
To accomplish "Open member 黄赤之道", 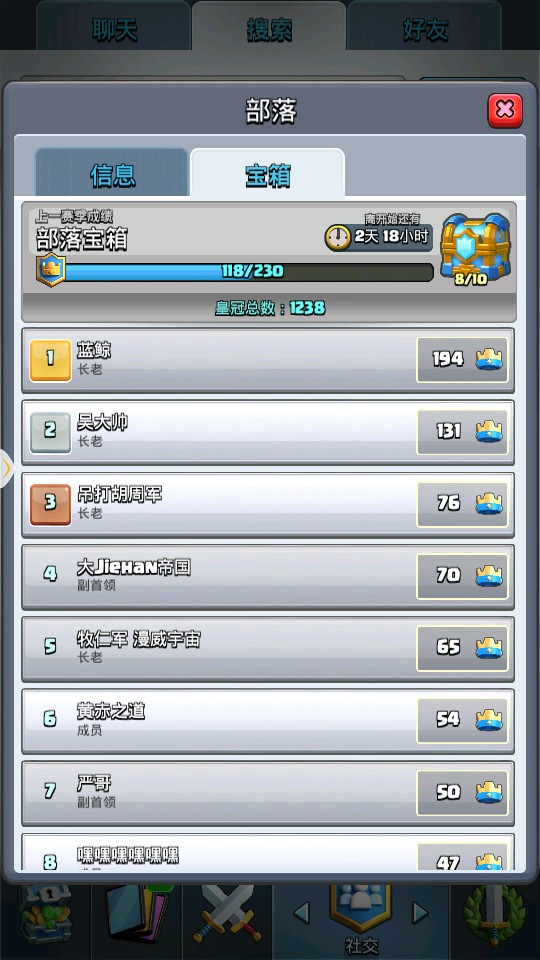I will 268,721.
